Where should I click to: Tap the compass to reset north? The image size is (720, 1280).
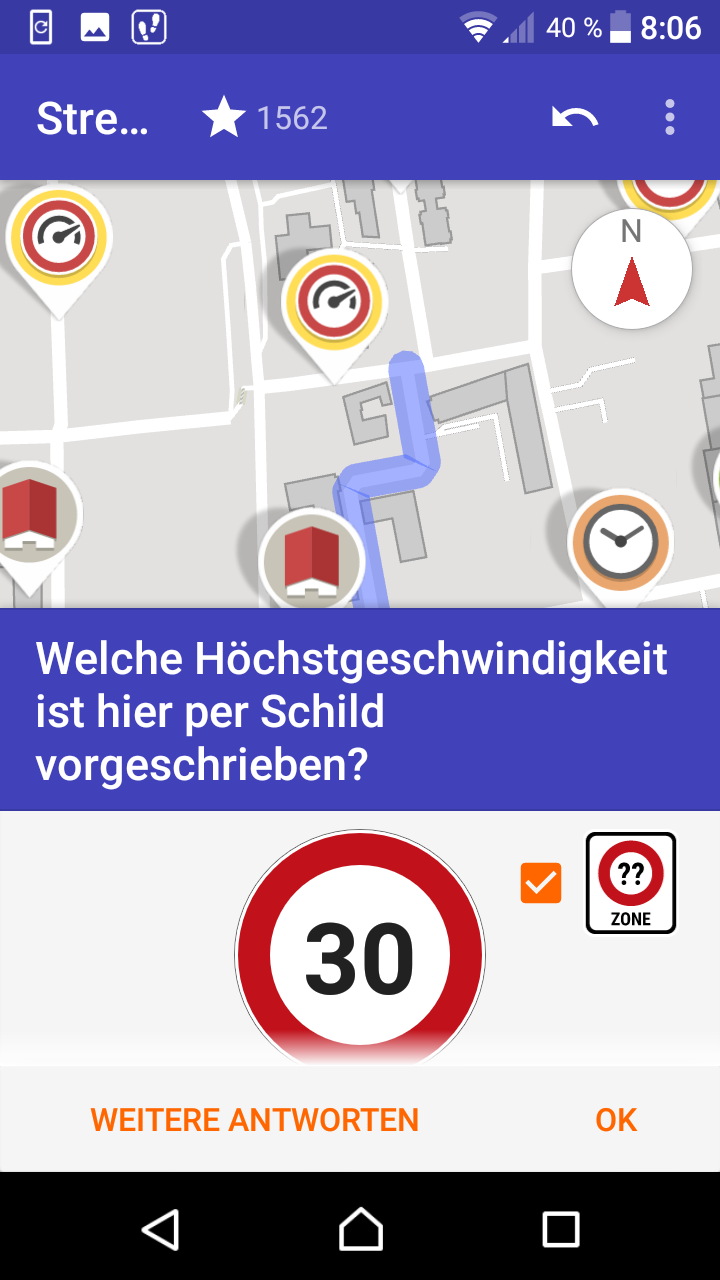pyautogui.click(x=631, y=269)
